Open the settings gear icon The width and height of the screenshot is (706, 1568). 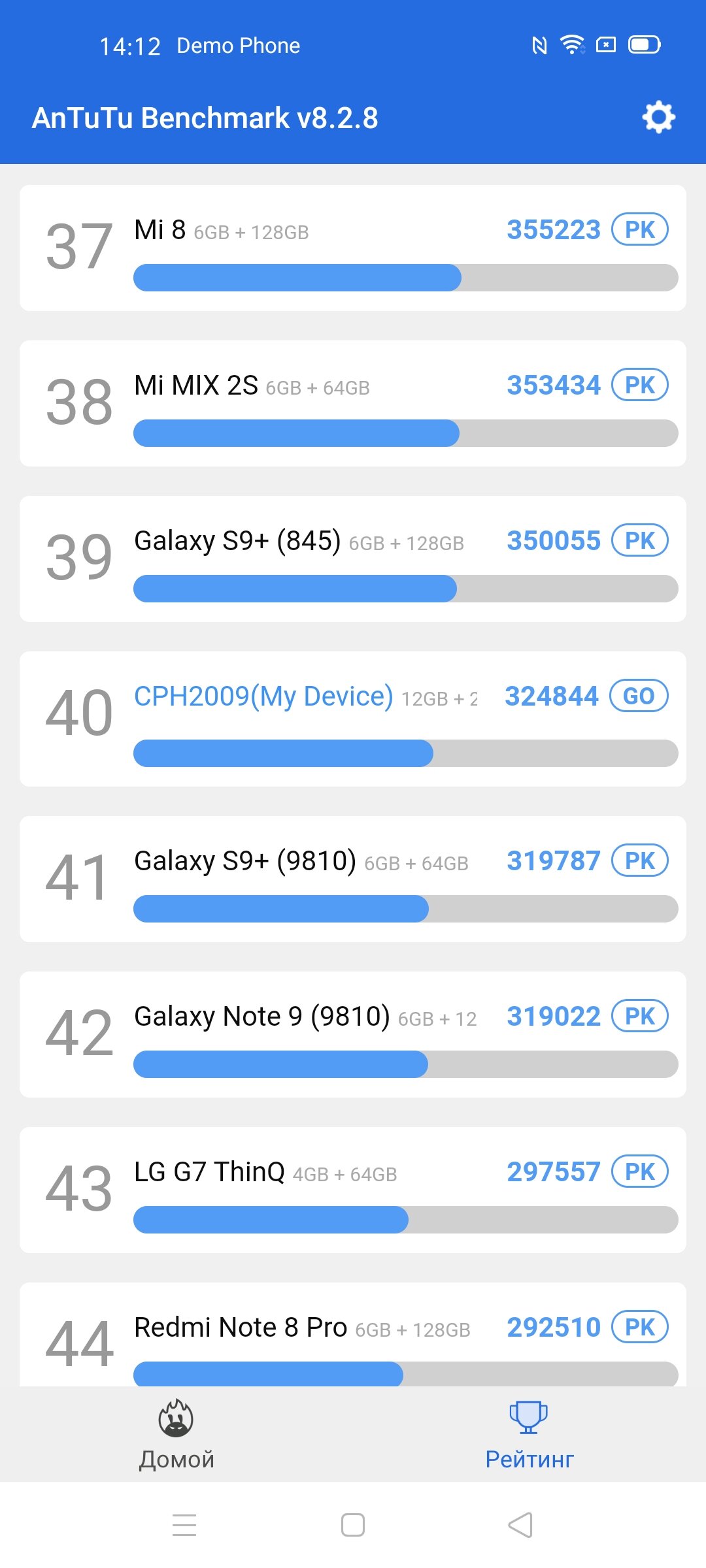(658, 118)
